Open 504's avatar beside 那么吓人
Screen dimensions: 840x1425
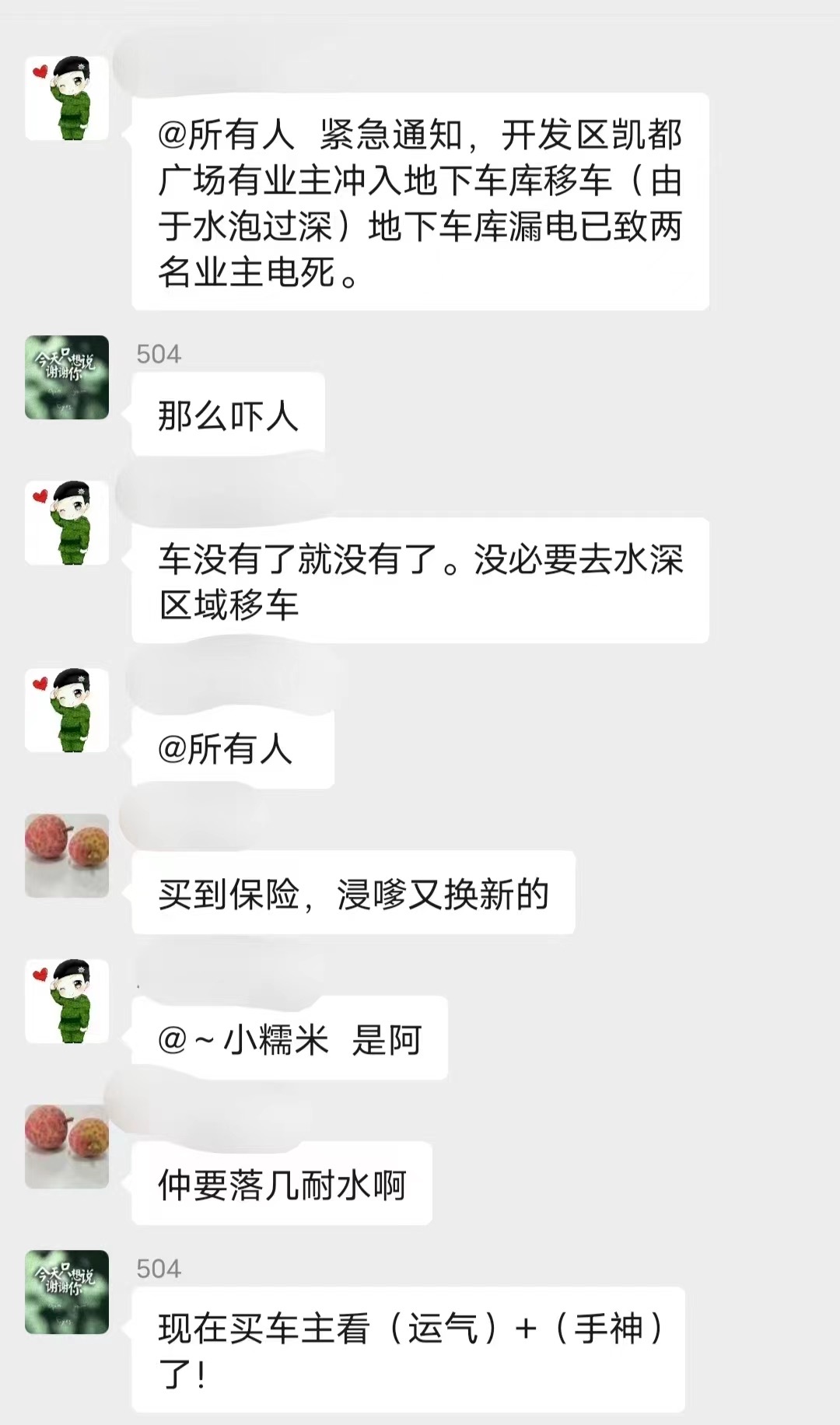pos(67,377)
